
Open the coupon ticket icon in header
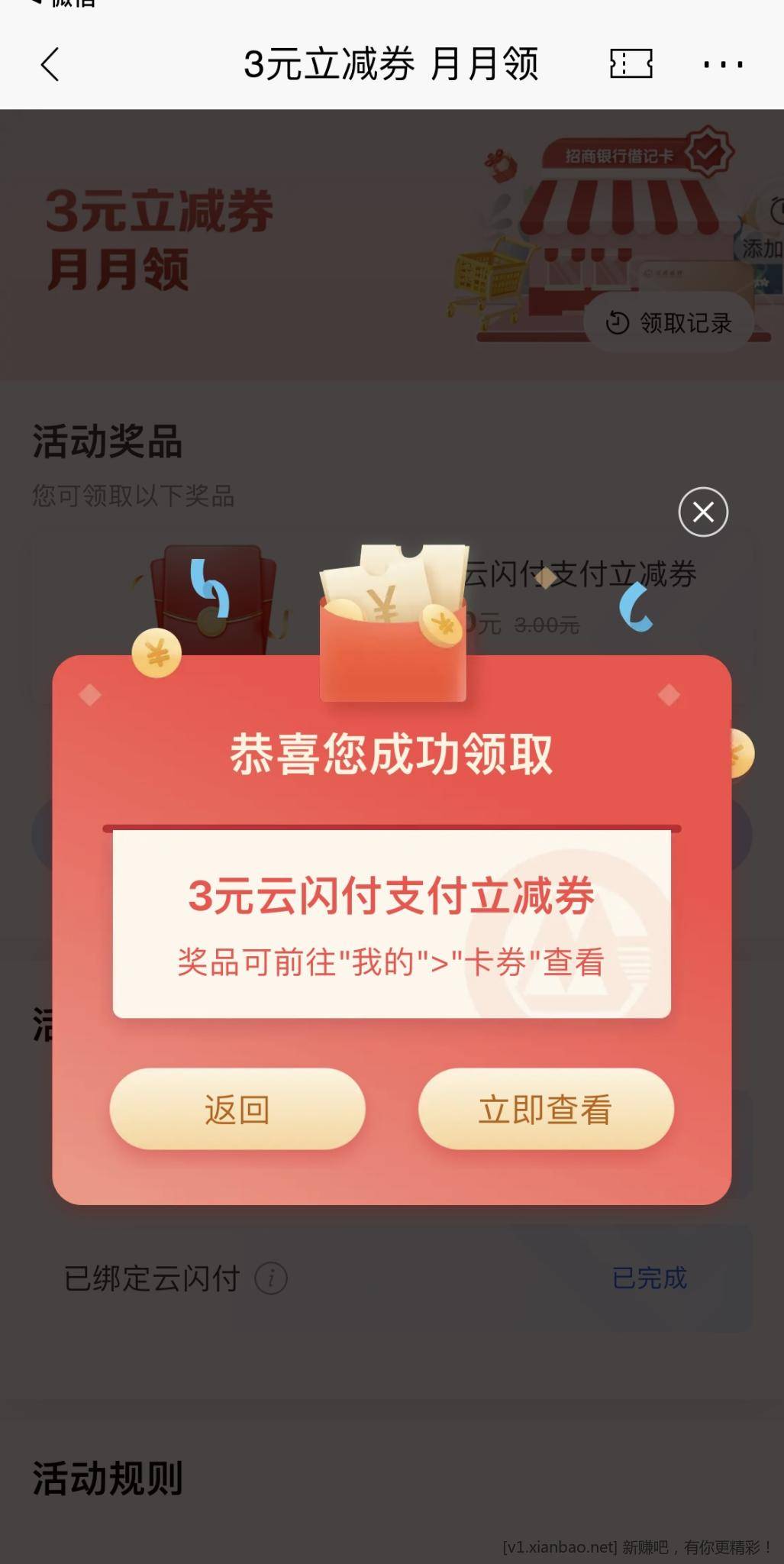(631, 64)
